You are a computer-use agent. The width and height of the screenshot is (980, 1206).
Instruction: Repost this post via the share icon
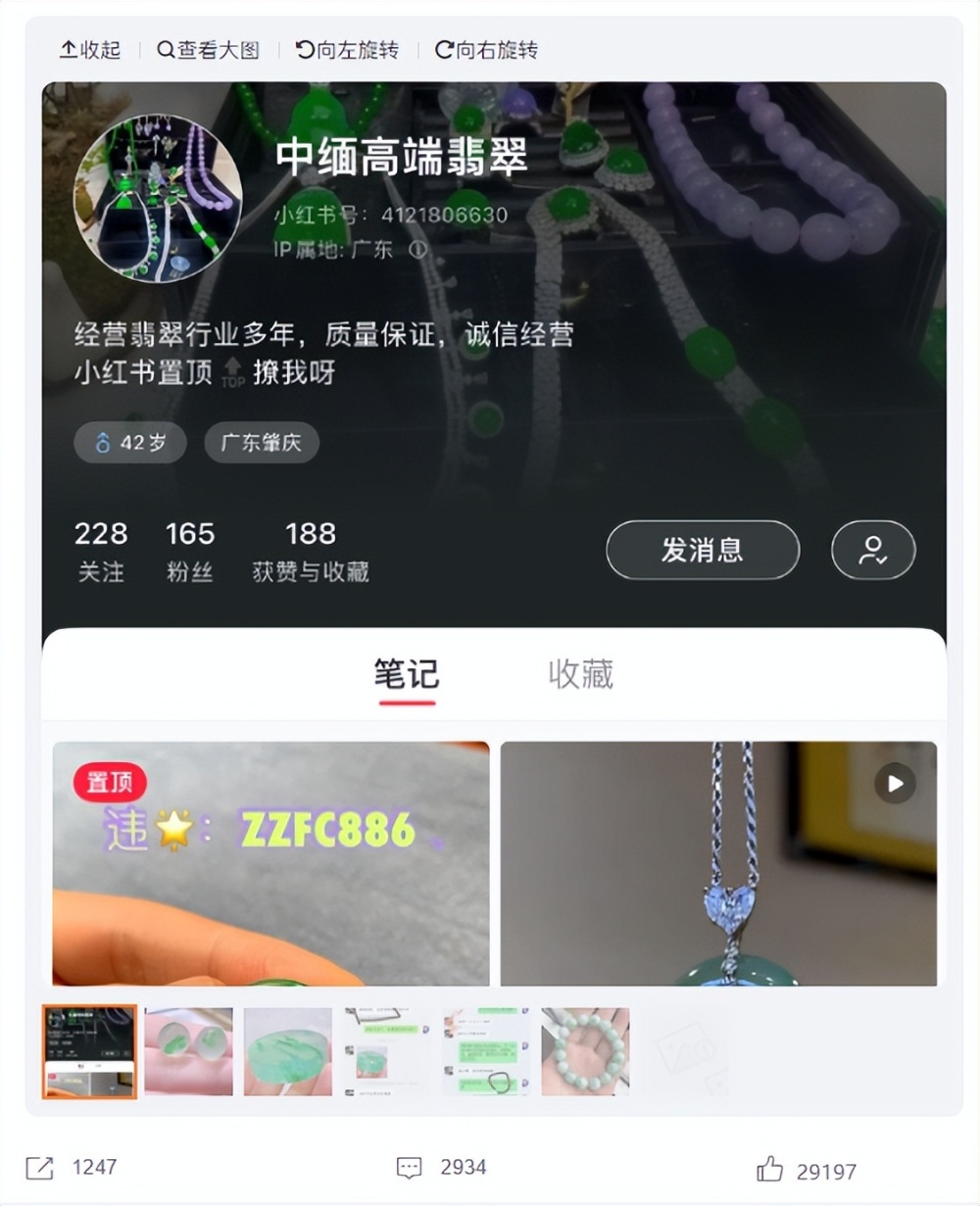pos(40,1168)
